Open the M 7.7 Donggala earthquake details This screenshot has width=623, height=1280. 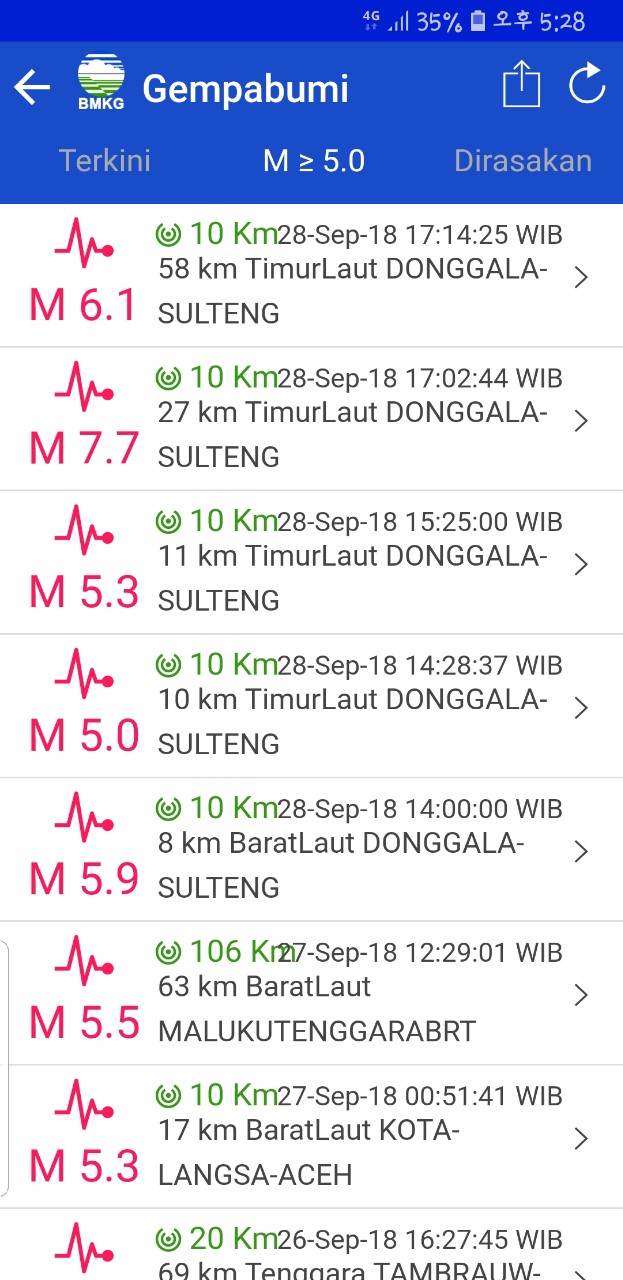tap(311, 419)
